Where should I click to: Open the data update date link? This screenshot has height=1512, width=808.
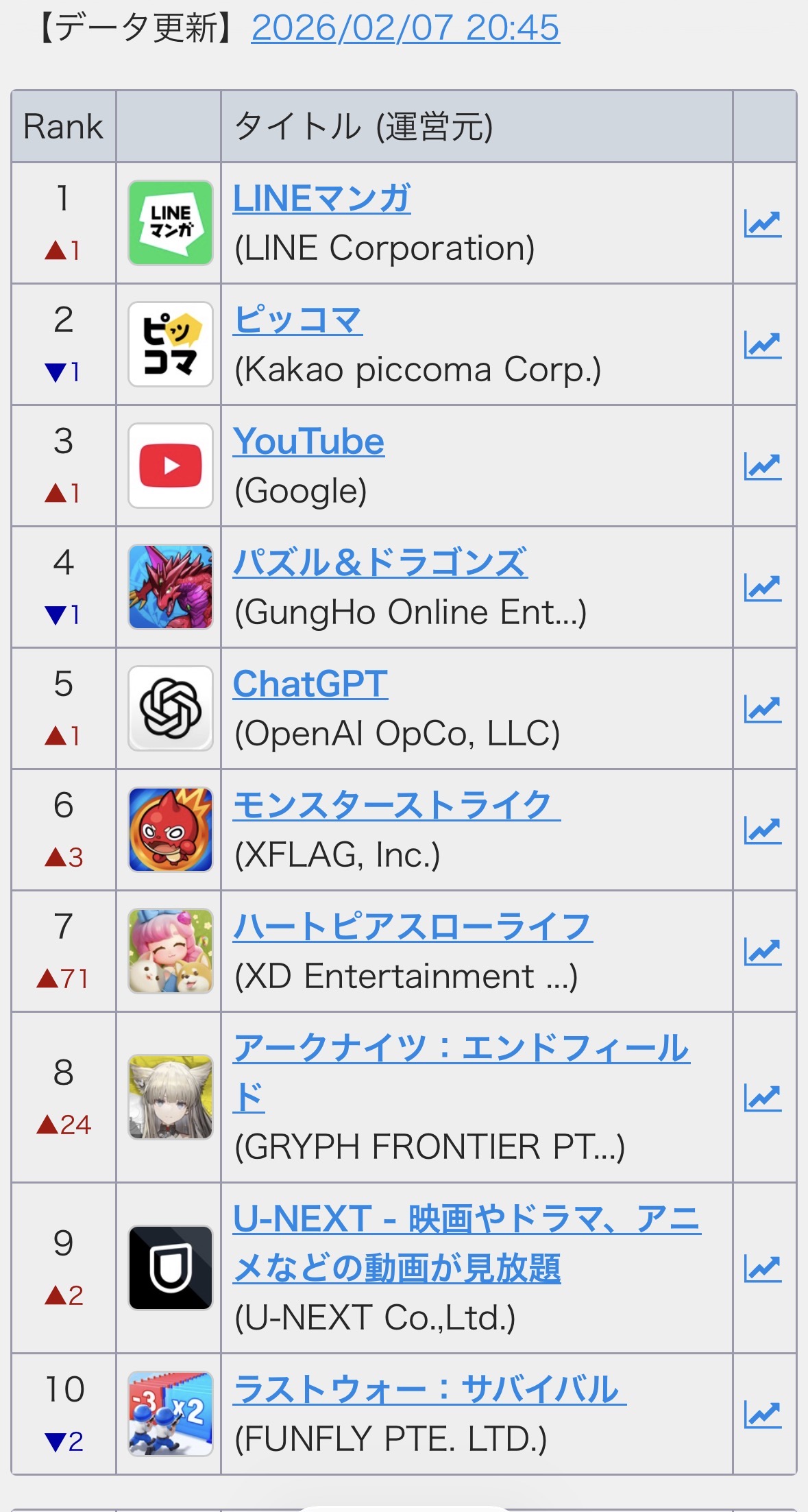[x=405, y=29]
